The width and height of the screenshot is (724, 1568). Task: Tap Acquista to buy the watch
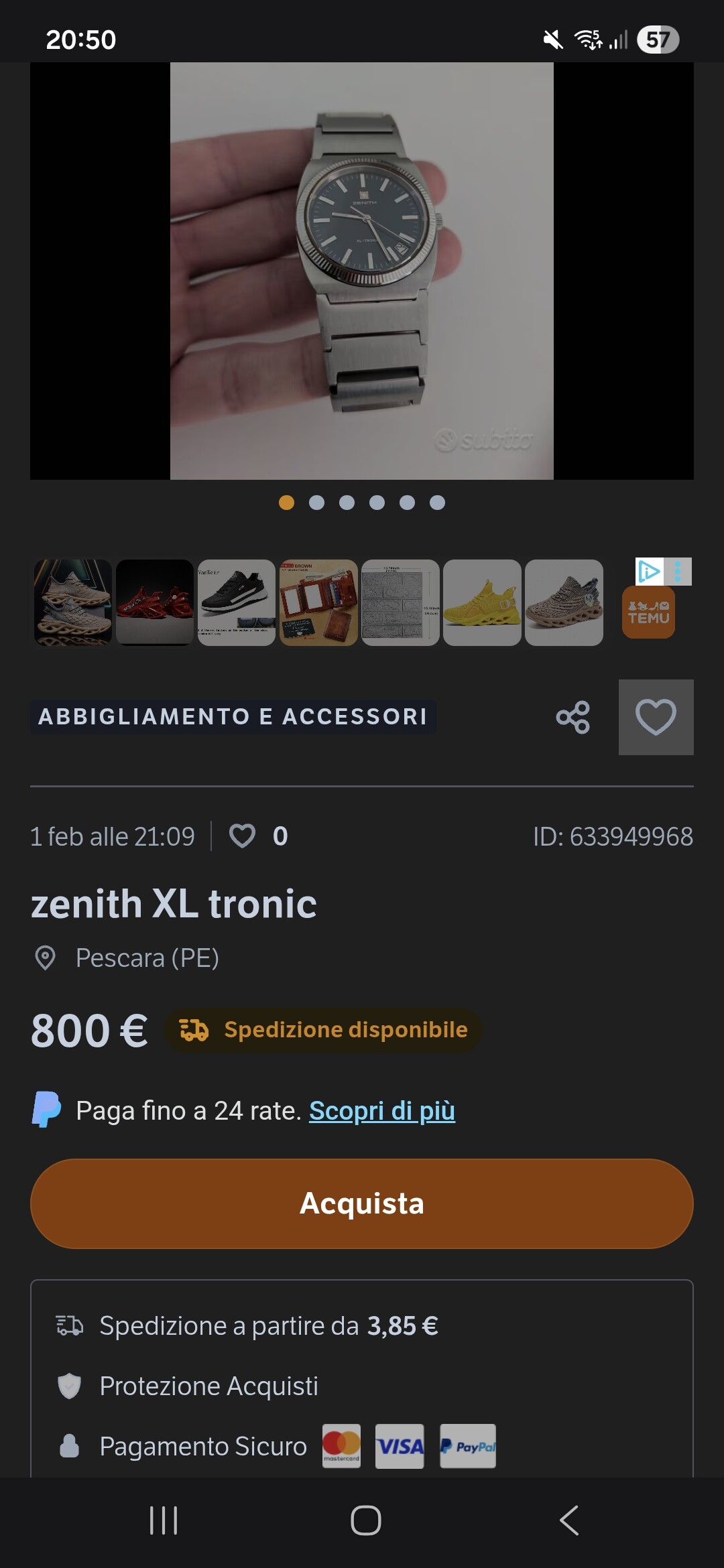[x=362, y=1203]
